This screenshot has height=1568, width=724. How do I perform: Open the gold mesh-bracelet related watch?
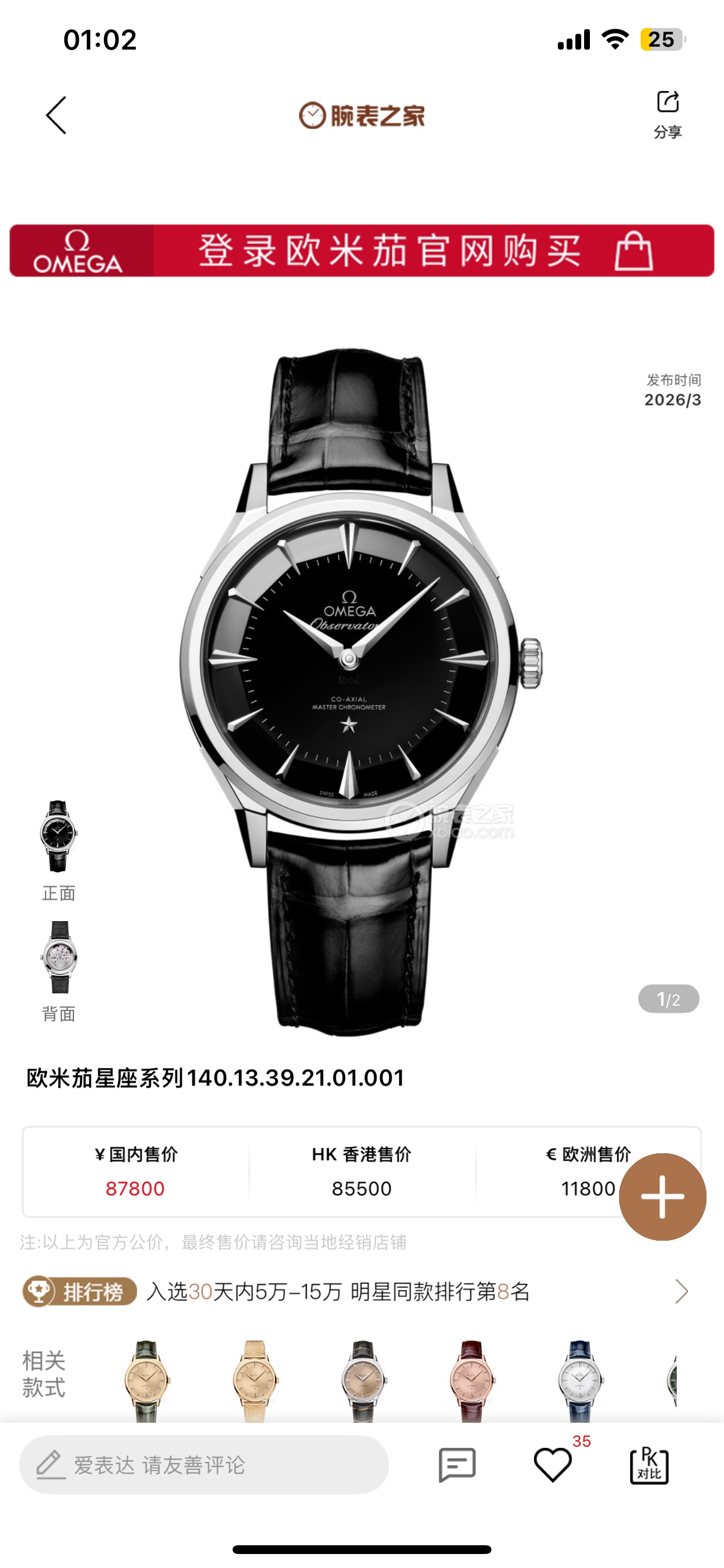(x=255, y=1380)
